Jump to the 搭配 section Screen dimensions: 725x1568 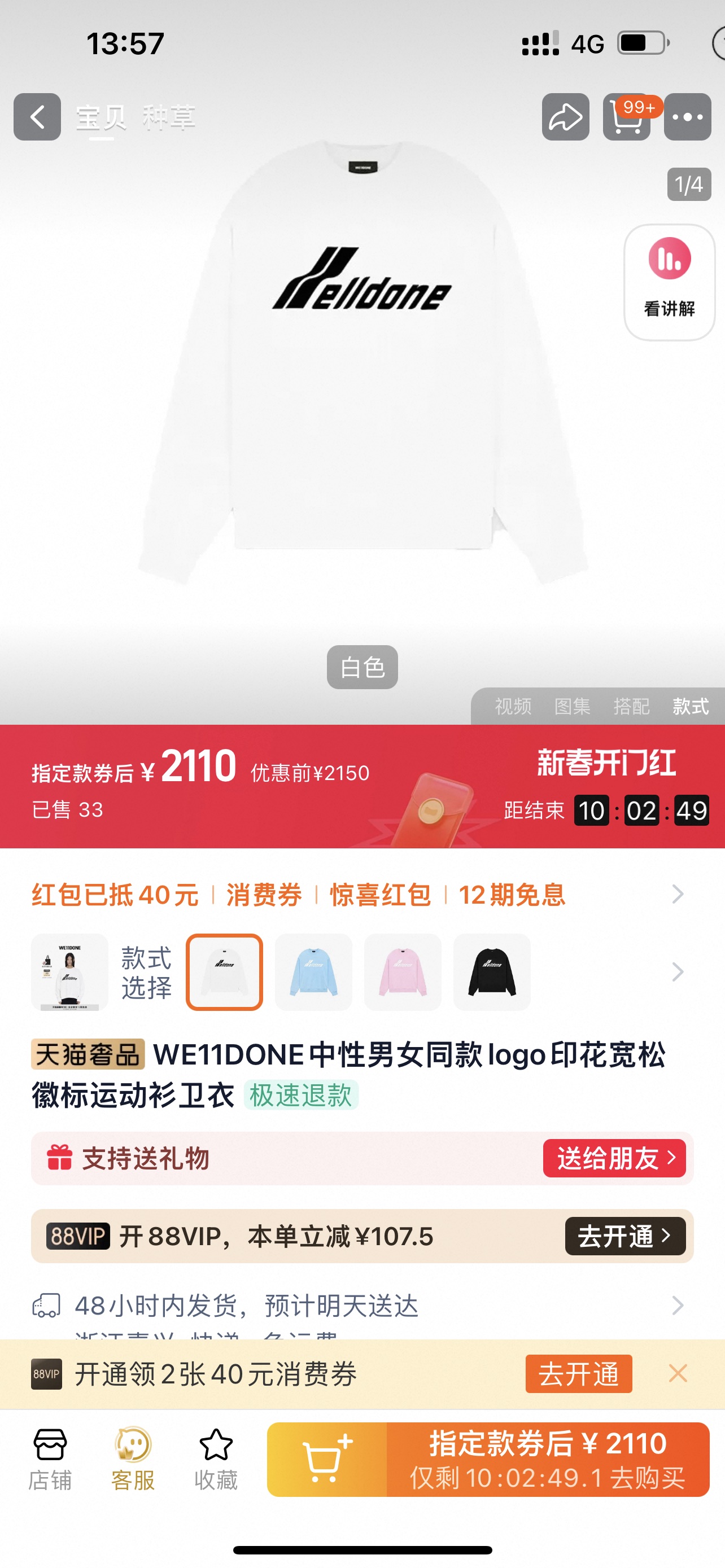[631, 706]
